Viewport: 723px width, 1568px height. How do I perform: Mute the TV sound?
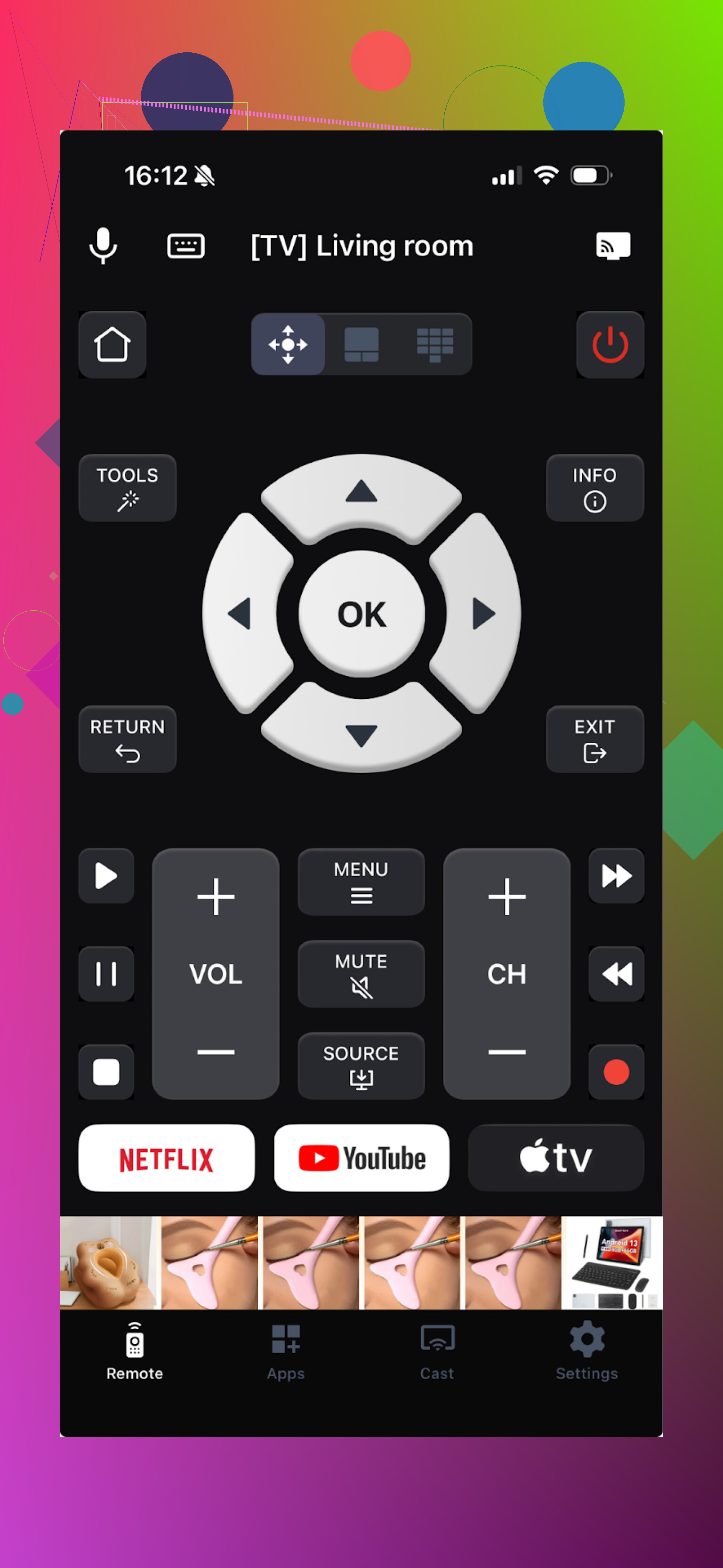(361, 973)
